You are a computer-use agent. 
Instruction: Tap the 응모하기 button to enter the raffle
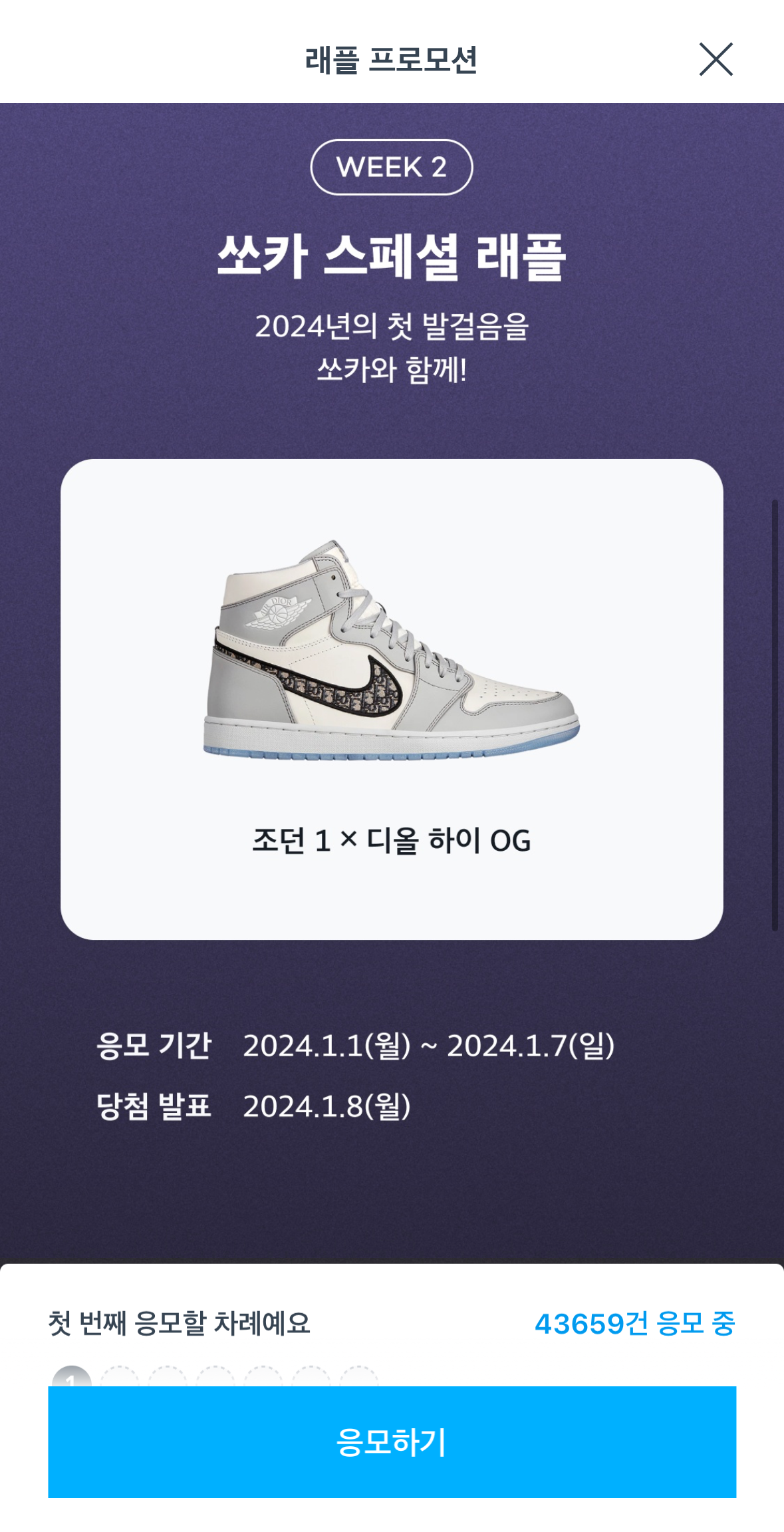click(x=392, y=1442)
